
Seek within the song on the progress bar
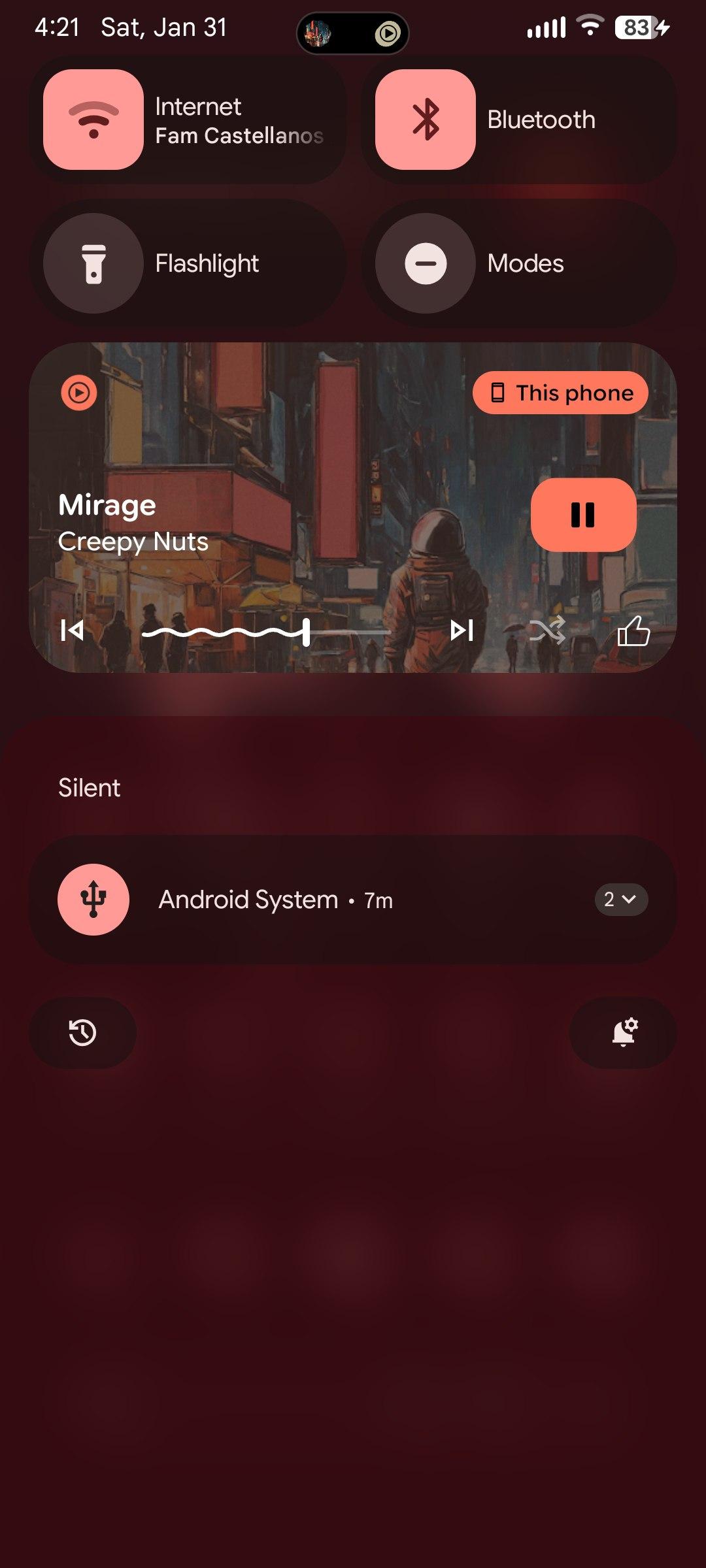(267, 632)
